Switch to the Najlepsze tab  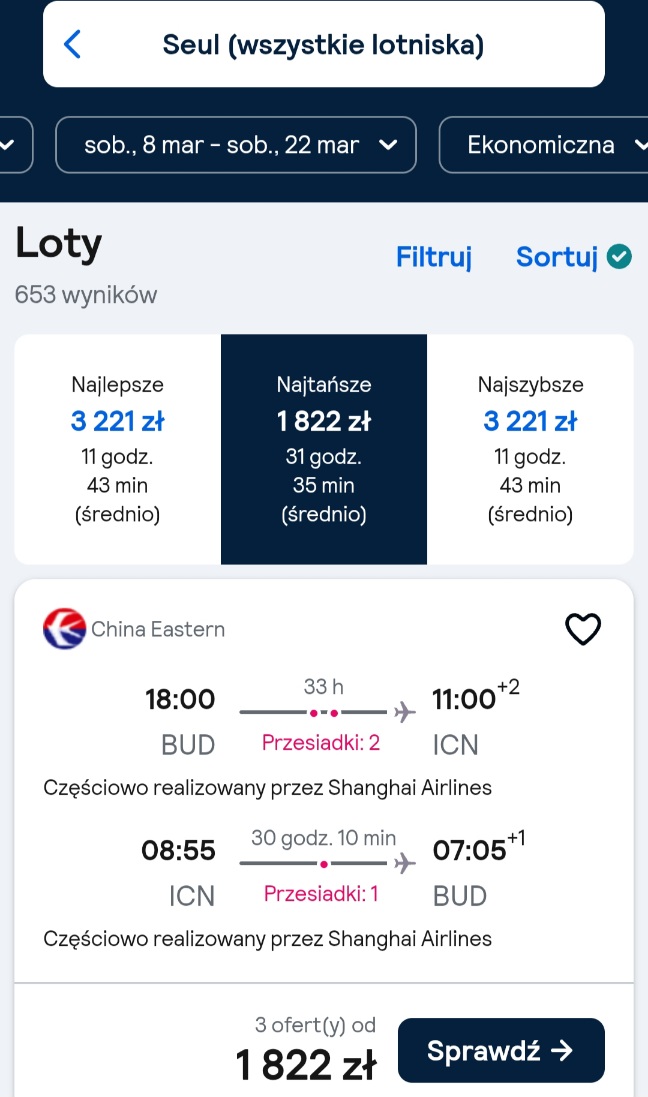[x=118, y=449]
